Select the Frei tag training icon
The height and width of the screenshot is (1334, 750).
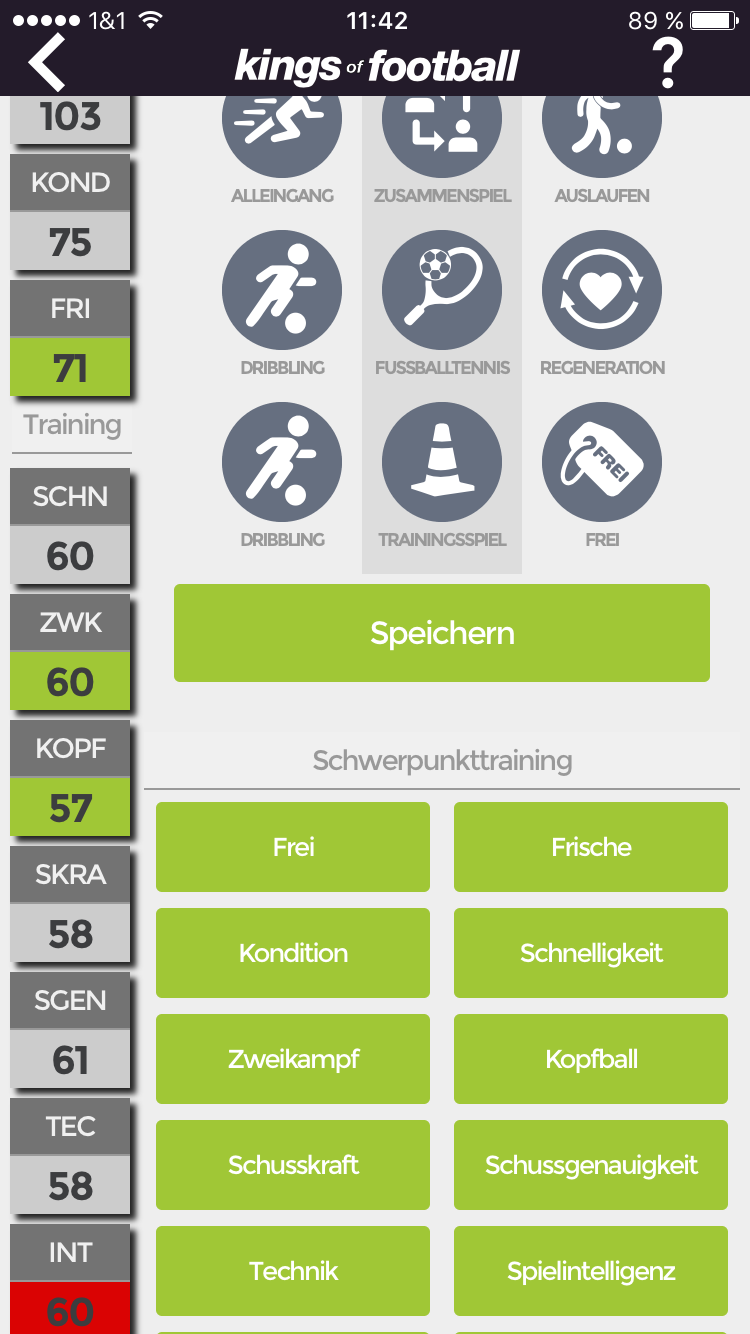(x=602, y=462)
